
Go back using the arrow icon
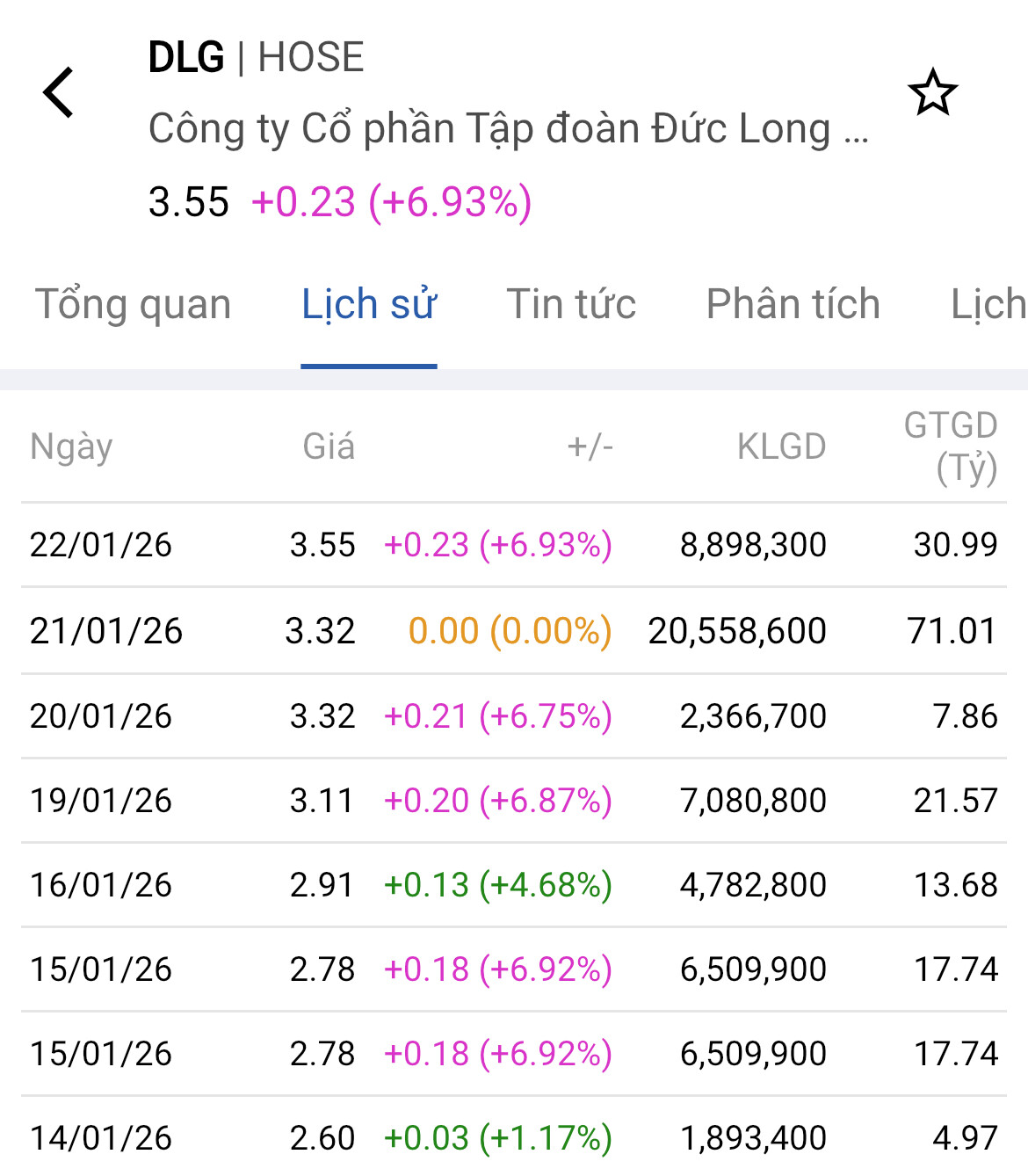[x=59, y=92]
